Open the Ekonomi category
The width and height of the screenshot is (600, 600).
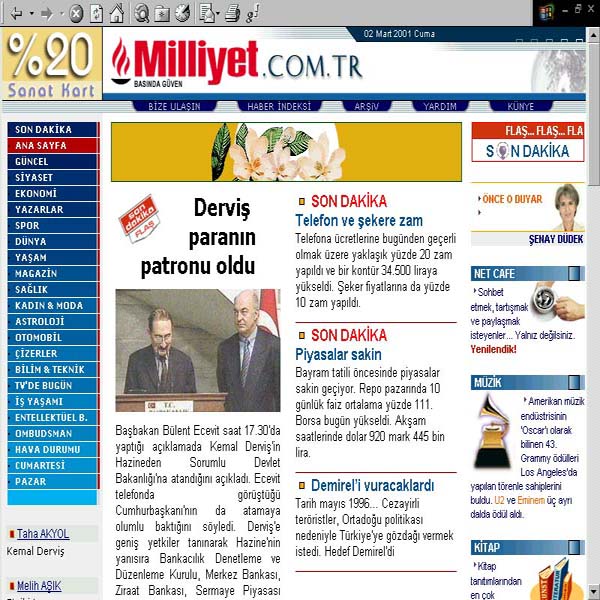point(36,193)
